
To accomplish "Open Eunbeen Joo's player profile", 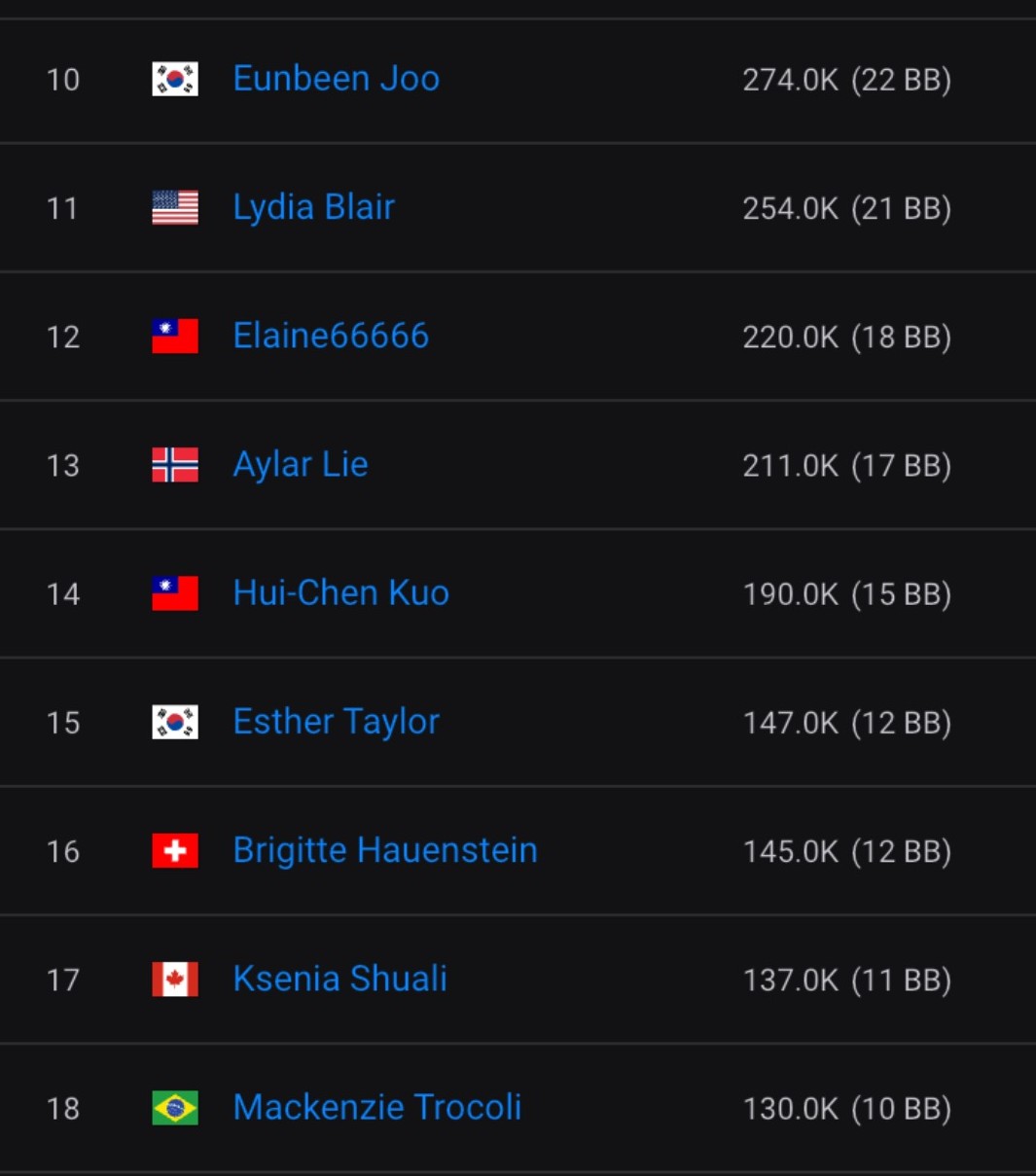I will [x=336, y=79].
